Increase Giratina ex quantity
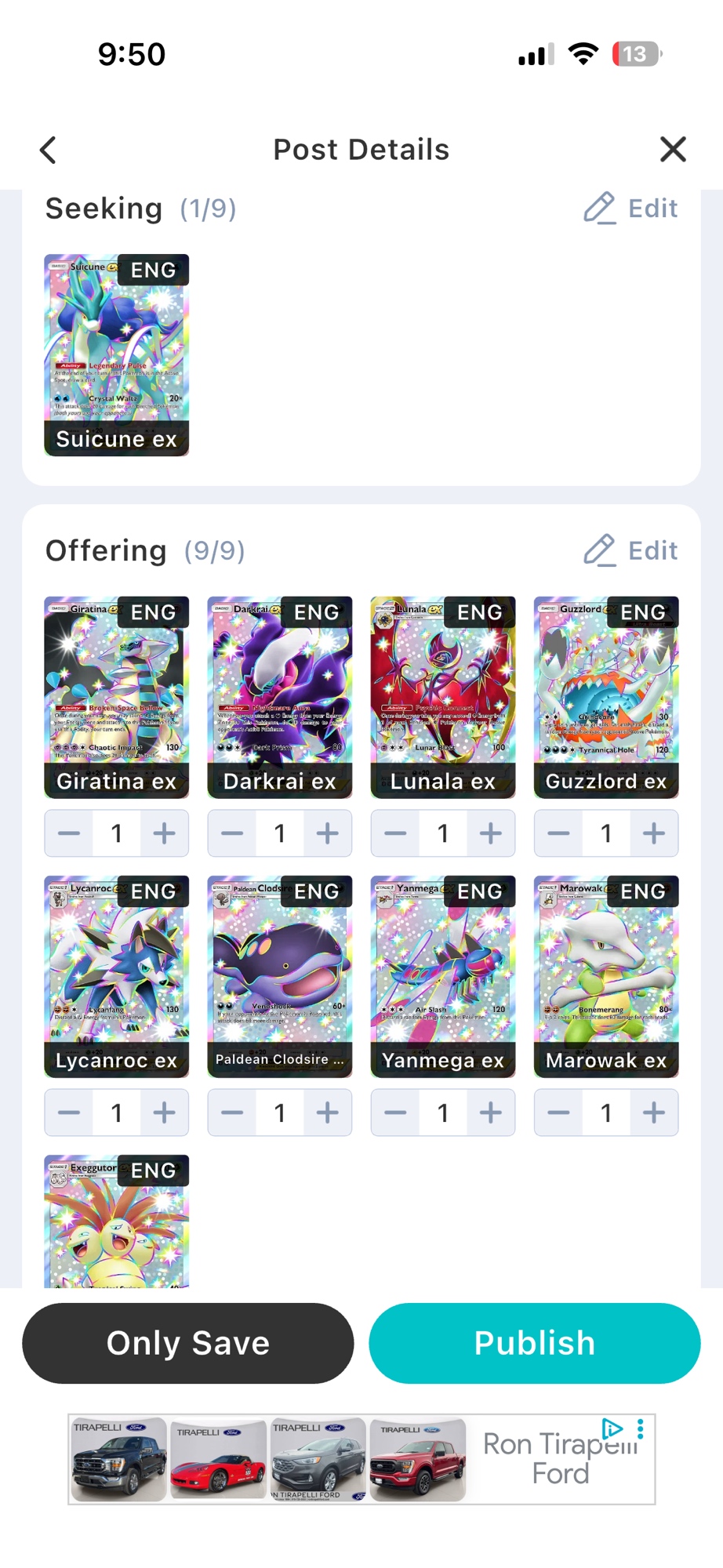The width and height of the screenshot is (723, 1568). click(164, 833)
